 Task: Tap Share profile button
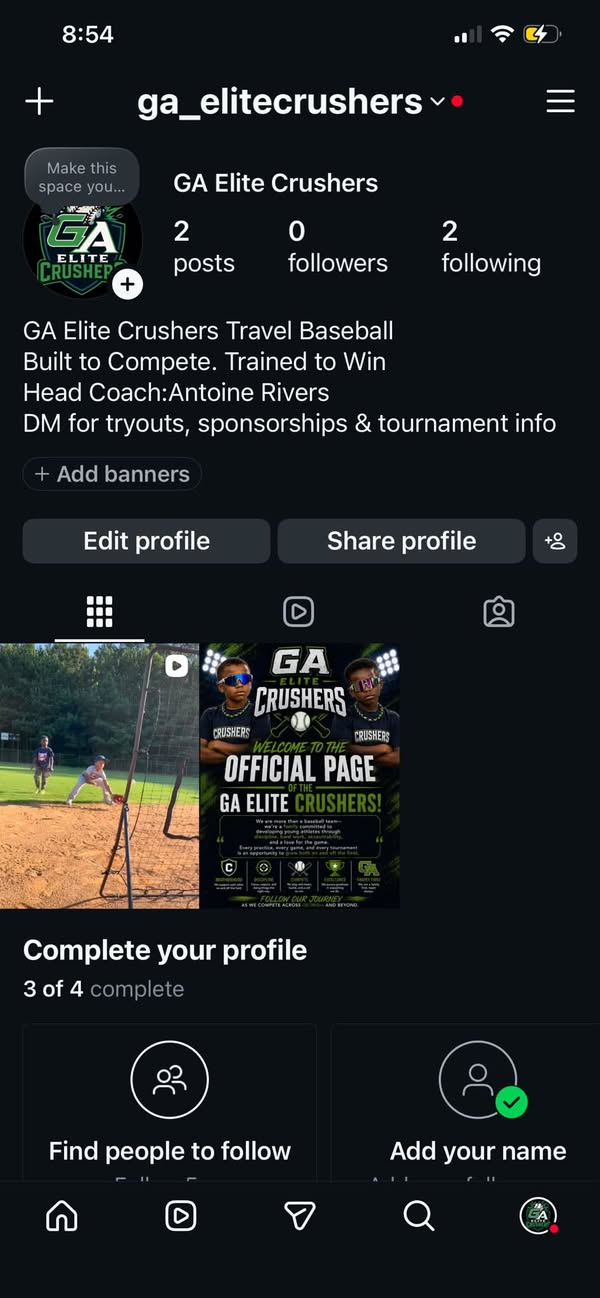point(401,541)
